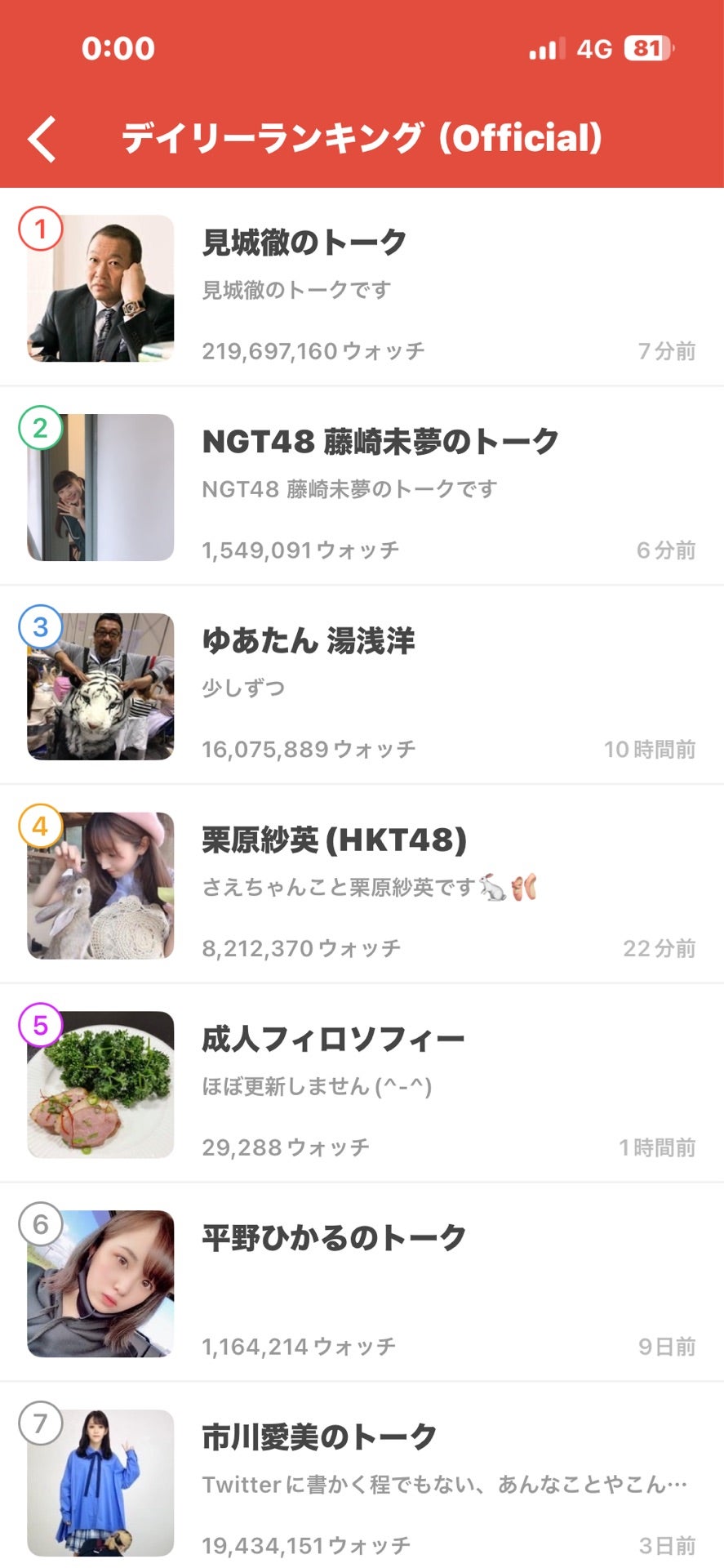This screenshot has width=724, height=1568.
Task: Go back using the header arrow
Action: coord(42,139)
